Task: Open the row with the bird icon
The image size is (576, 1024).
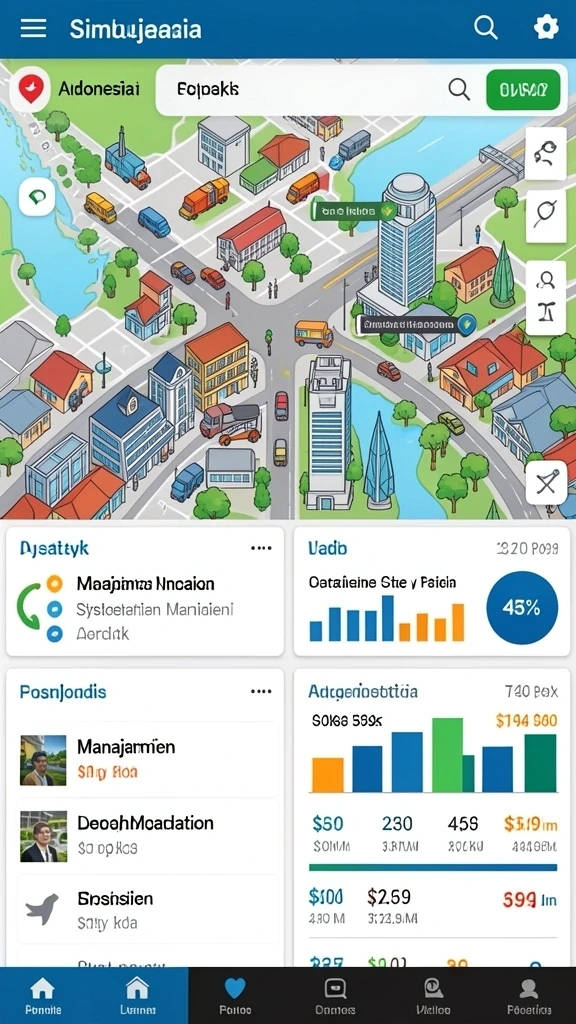Action: pyautogui.click(x=148, y=910)
